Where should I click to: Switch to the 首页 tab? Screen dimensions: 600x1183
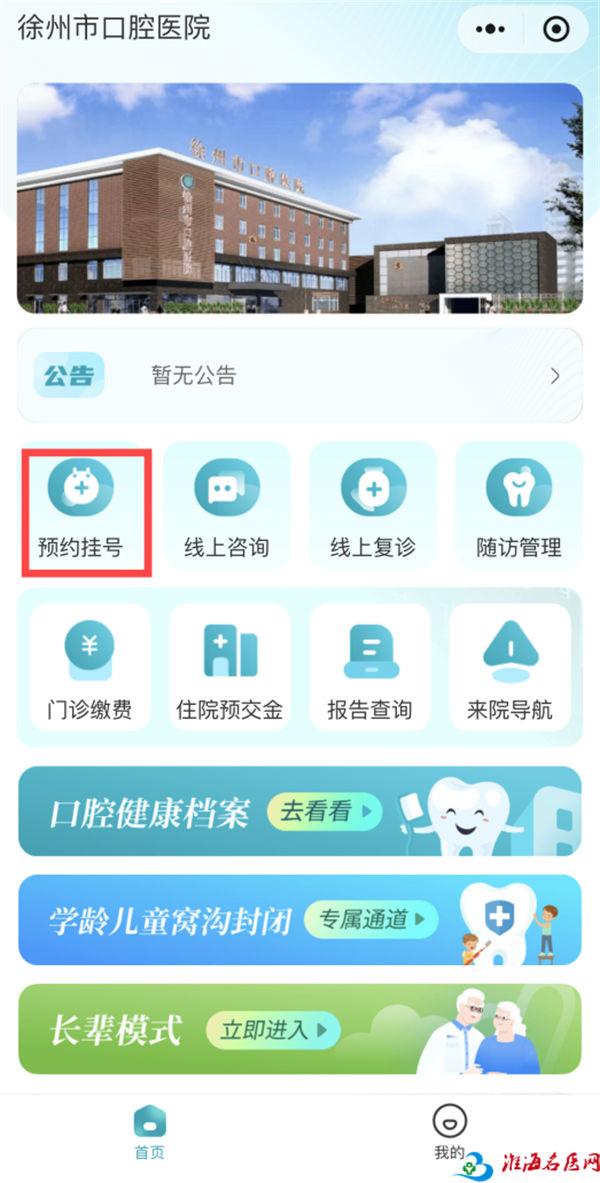tap(150, 1133)
